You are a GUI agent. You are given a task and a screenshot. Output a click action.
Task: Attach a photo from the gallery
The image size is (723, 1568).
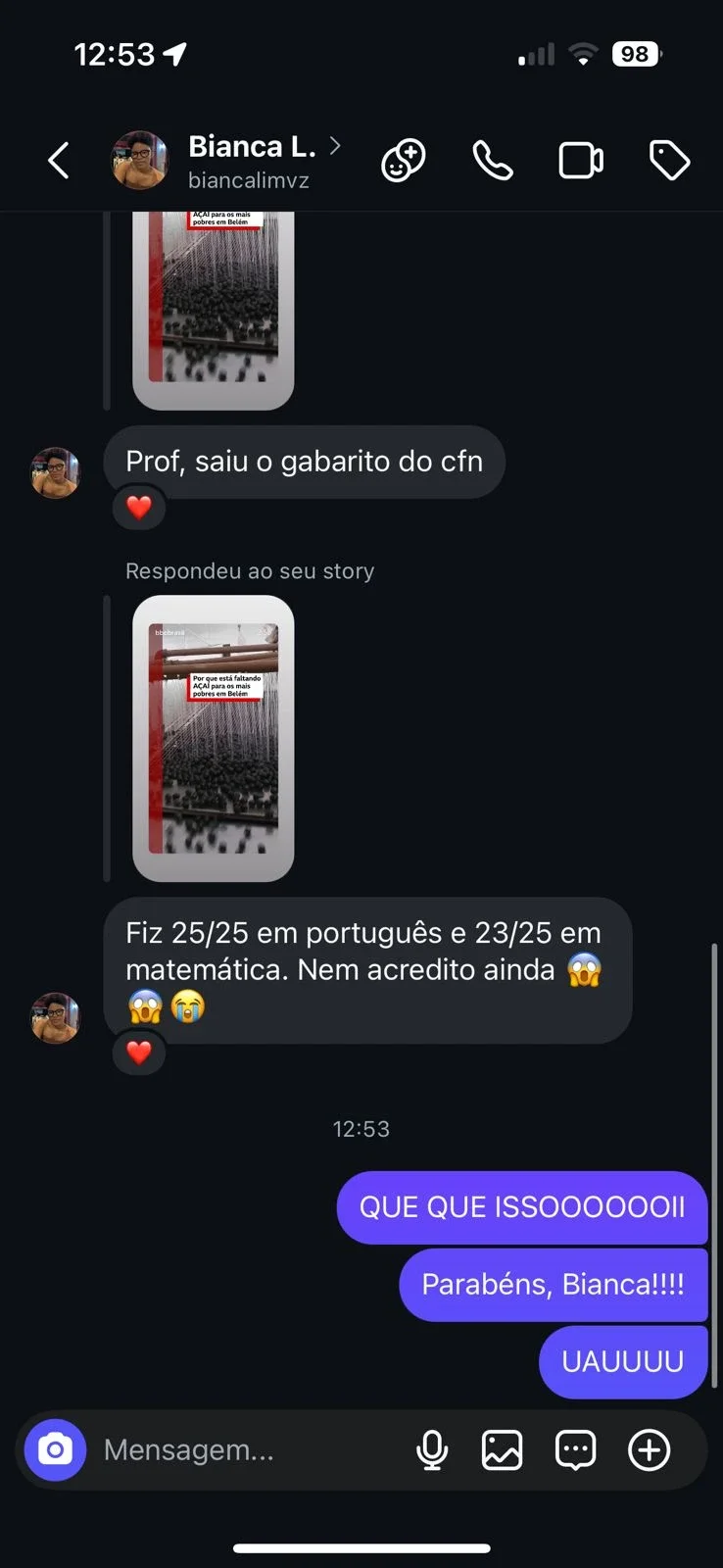502,1449
